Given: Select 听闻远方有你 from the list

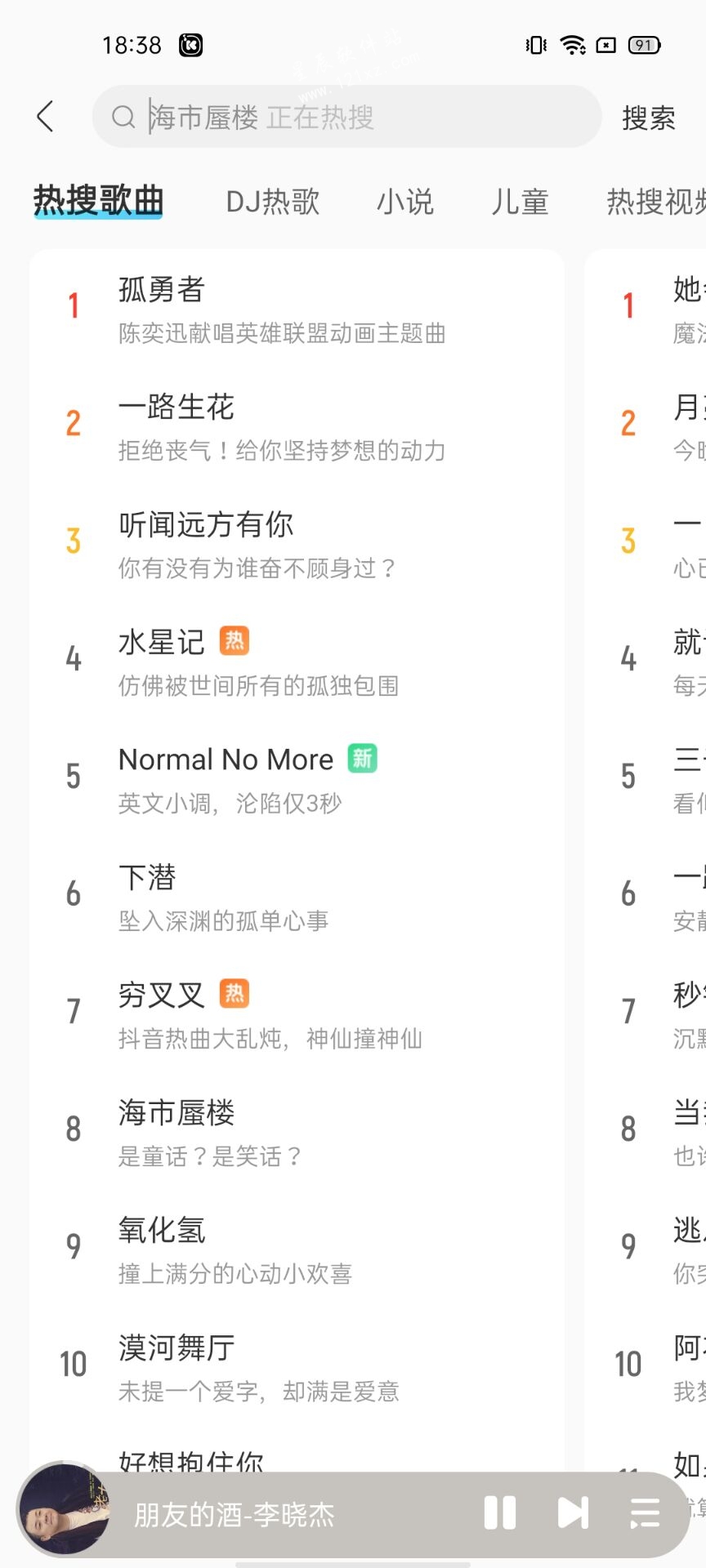Looking at the screenshot, I should 297,545.
